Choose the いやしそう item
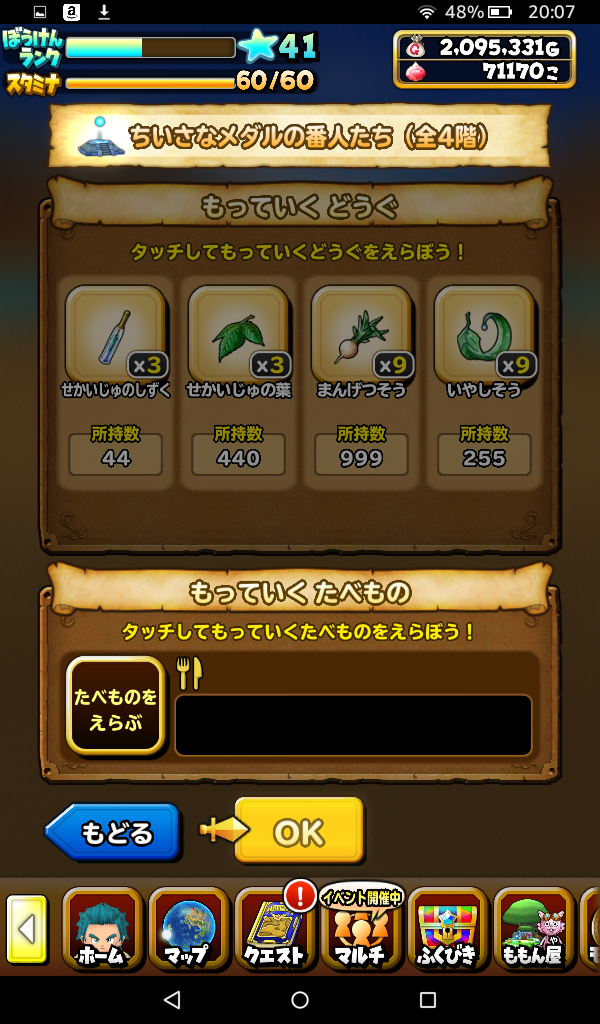600x1024 pixels. (x=484, y=335)
